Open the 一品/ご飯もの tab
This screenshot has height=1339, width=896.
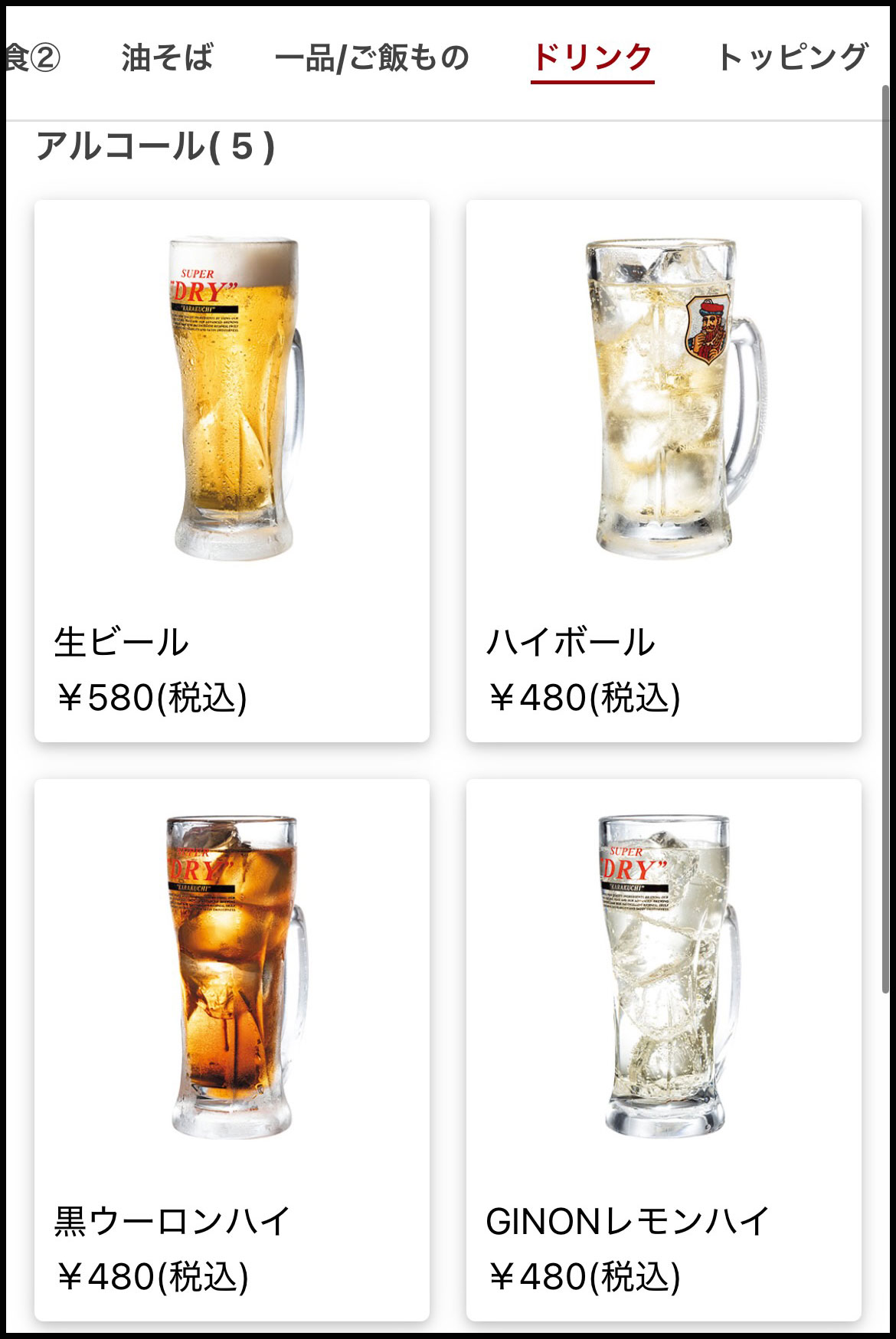click(372, 57)
